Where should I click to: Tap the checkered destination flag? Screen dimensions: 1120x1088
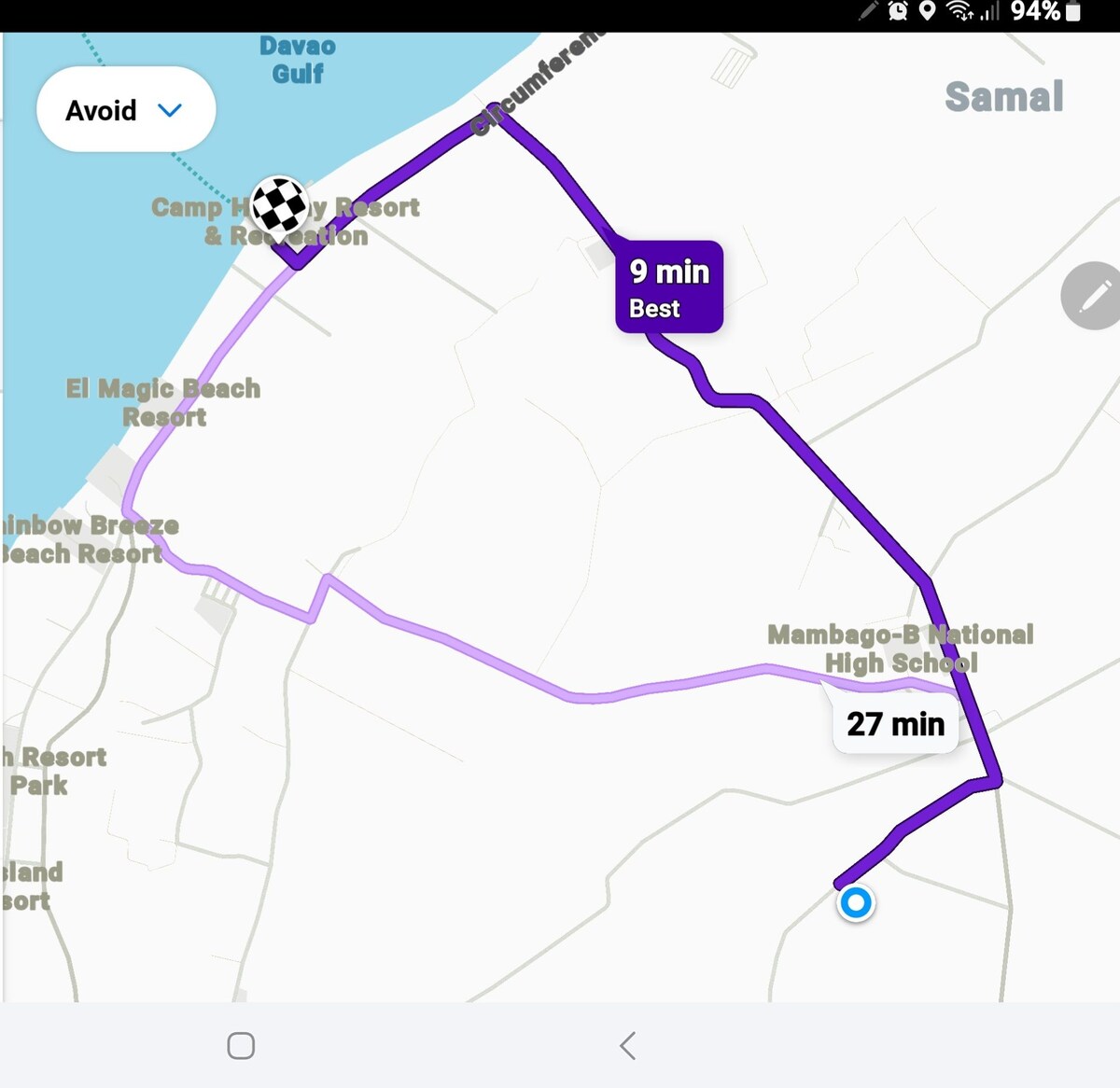click(x=279, y=204)
